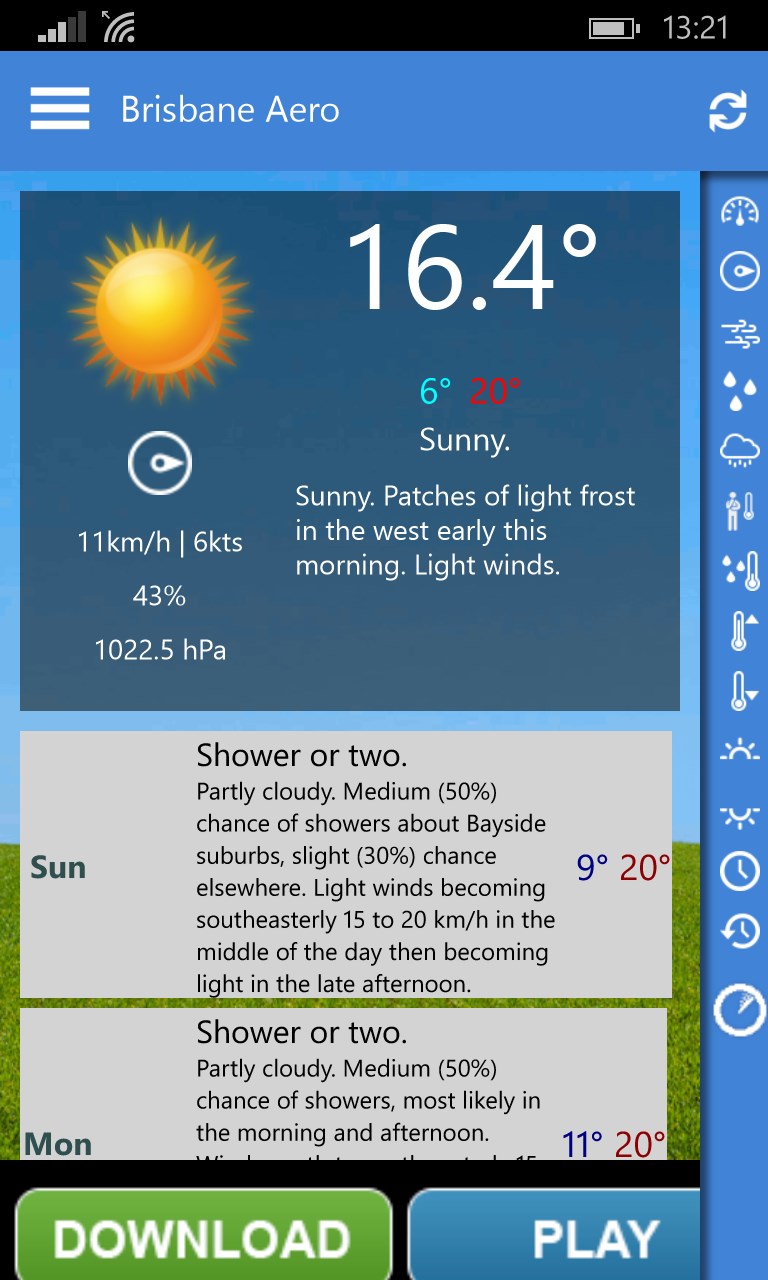Open the hamburger menu
Viewport: 768px width, 1280px height.
(60, 109)
